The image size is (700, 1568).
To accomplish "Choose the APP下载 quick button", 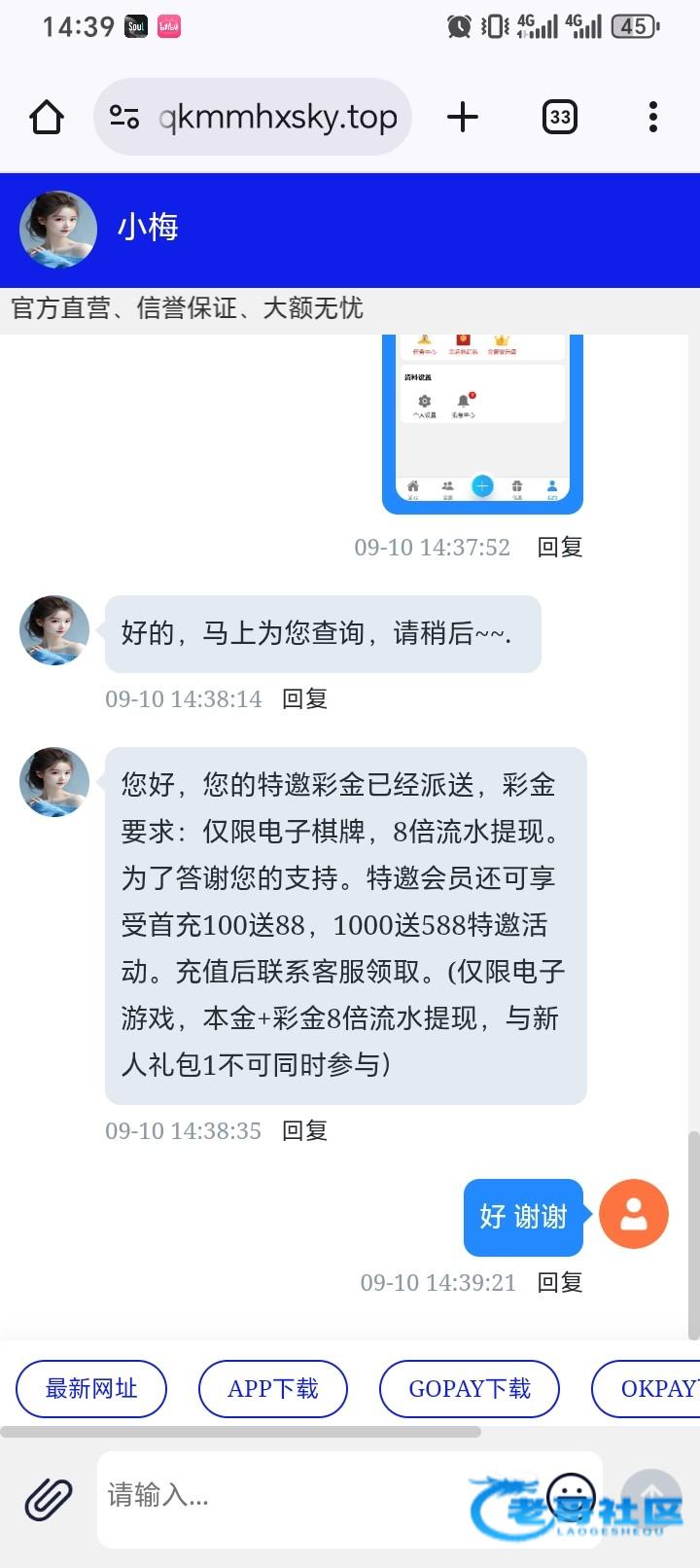I will pyautogui.click(x=273, y=1389).
